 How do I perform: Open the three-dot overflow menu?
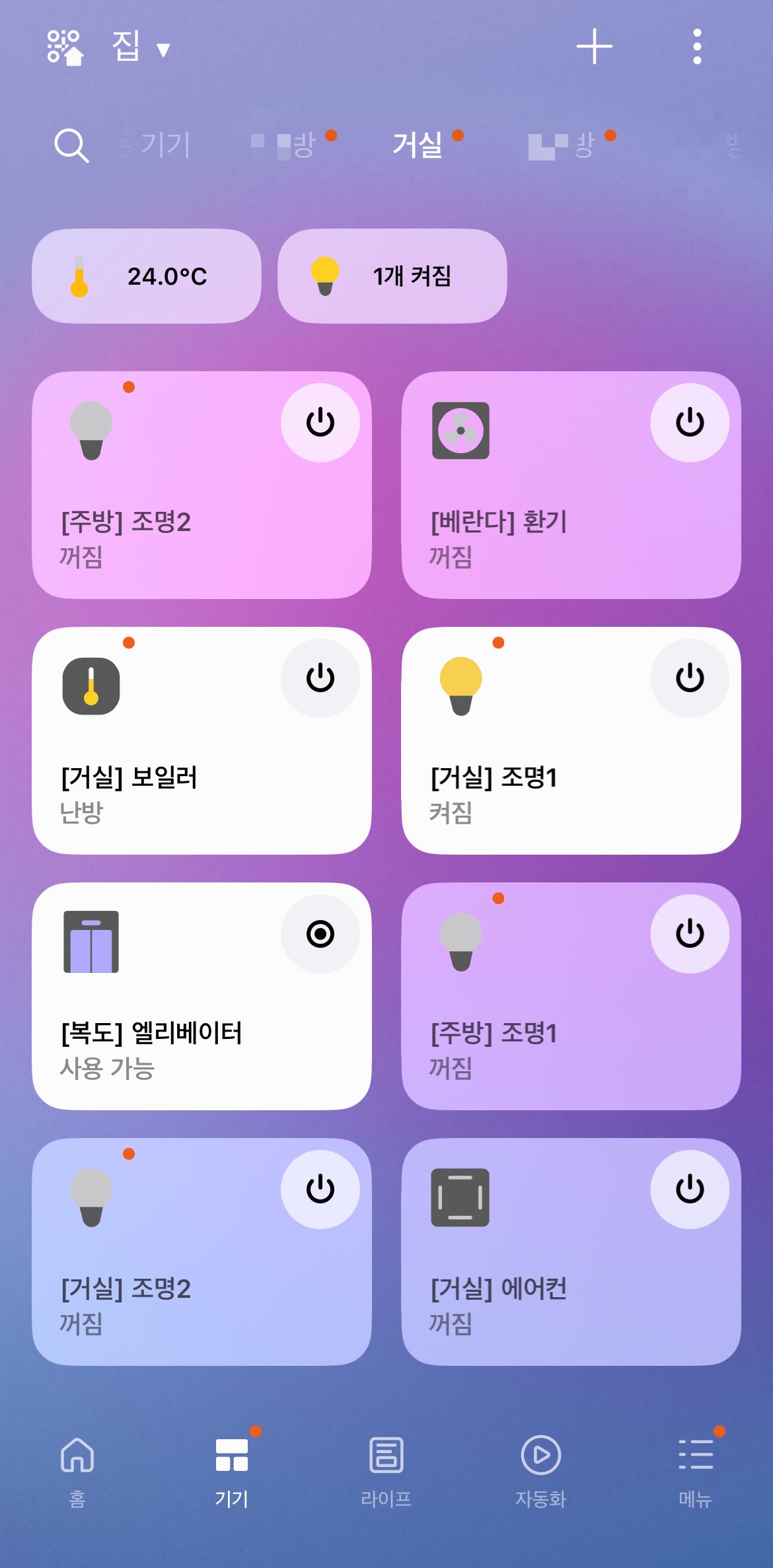pos(696,47)
